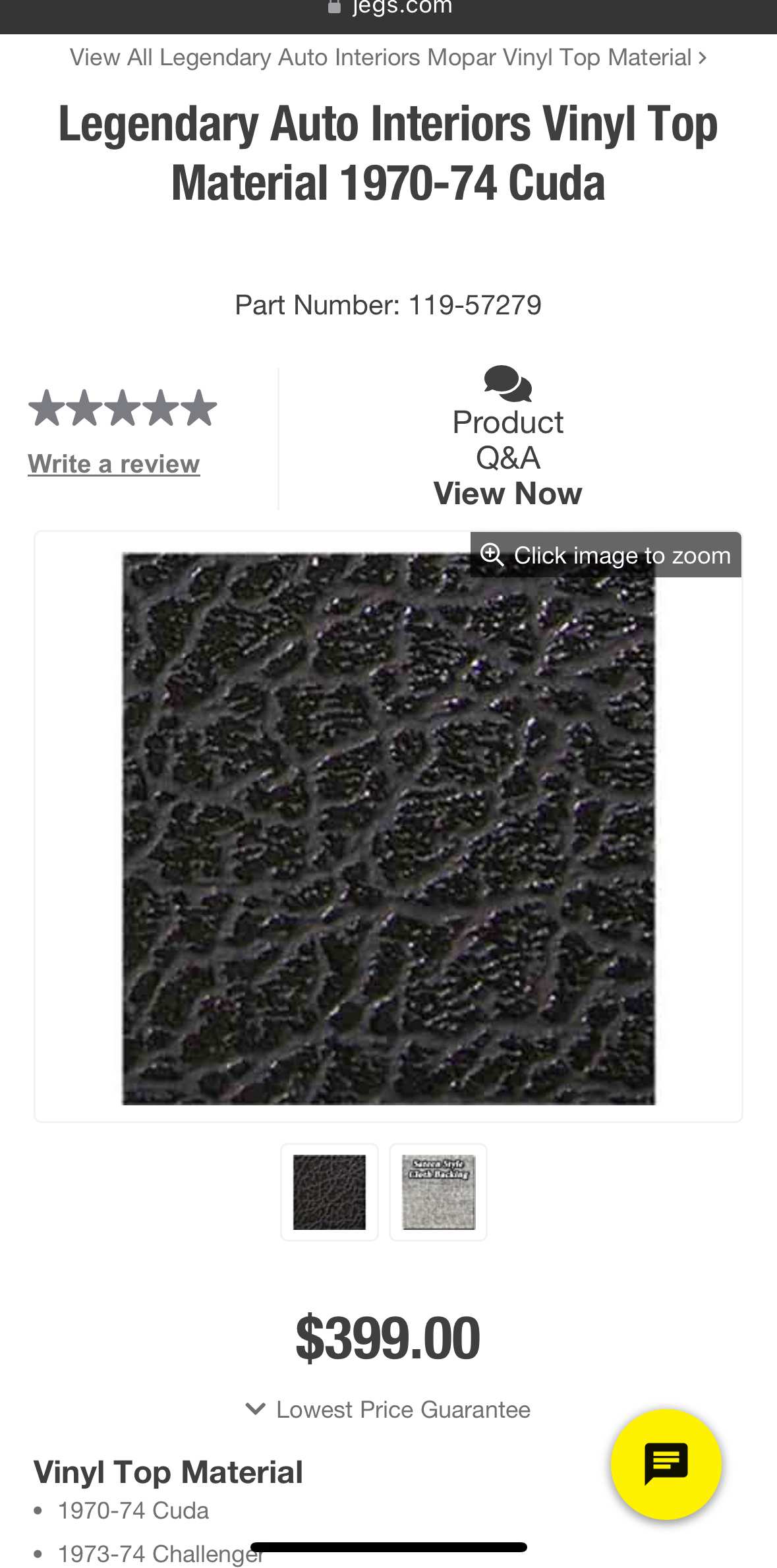Expand the Lowest Price Guarantee details
The image size is (777, 1568).
click(388, 1409)
